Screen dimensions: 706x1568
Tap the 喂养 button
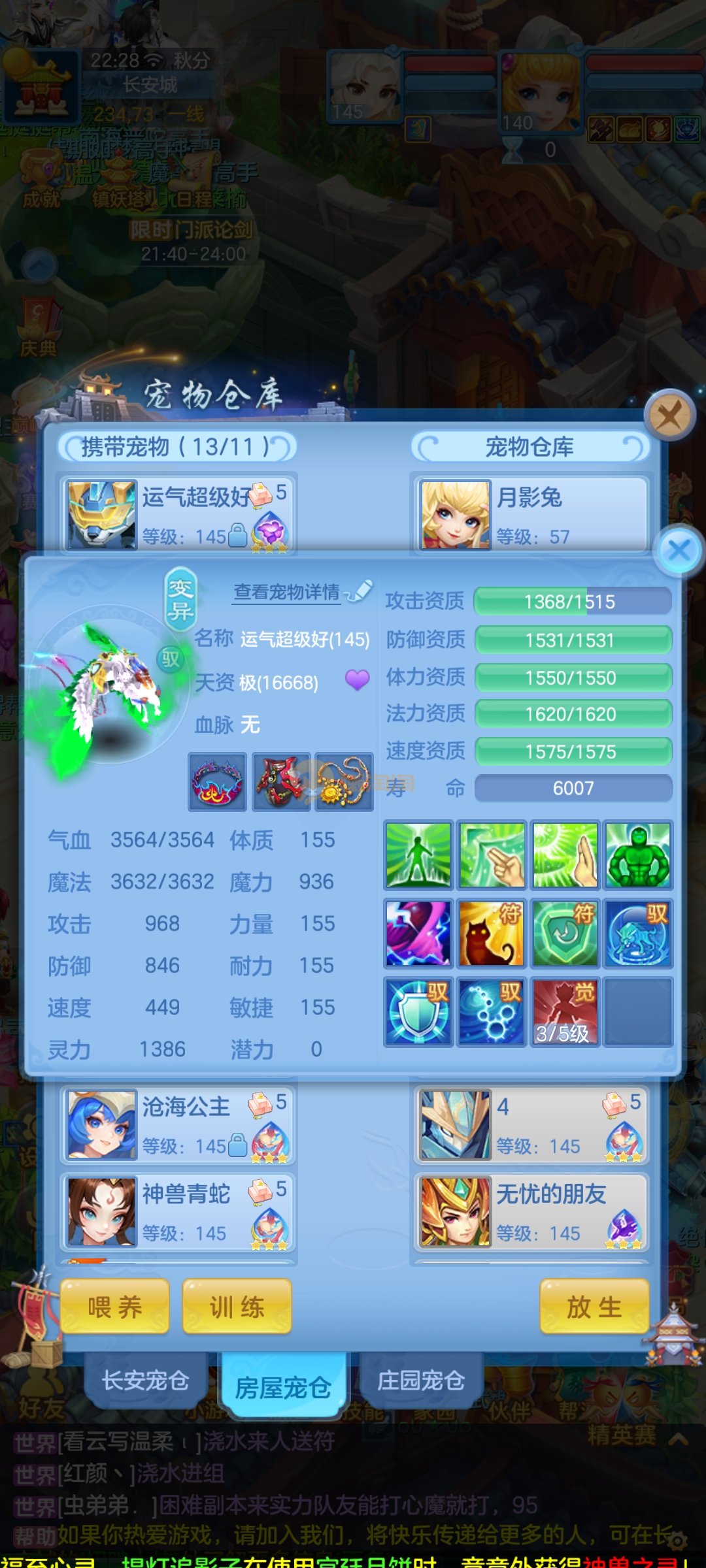(x=115, y=1307)
